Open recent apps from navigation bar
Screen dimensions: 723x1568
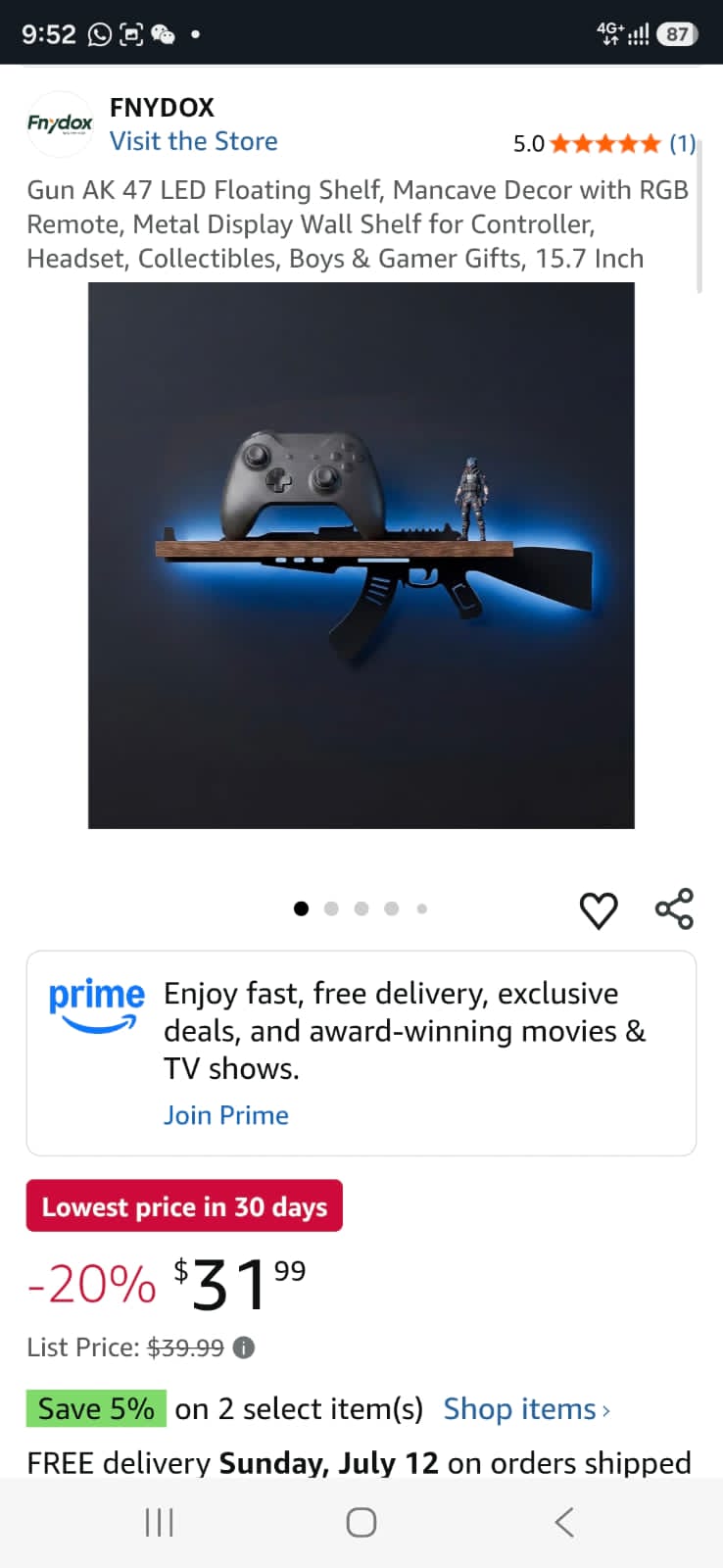pos(159,1522)
